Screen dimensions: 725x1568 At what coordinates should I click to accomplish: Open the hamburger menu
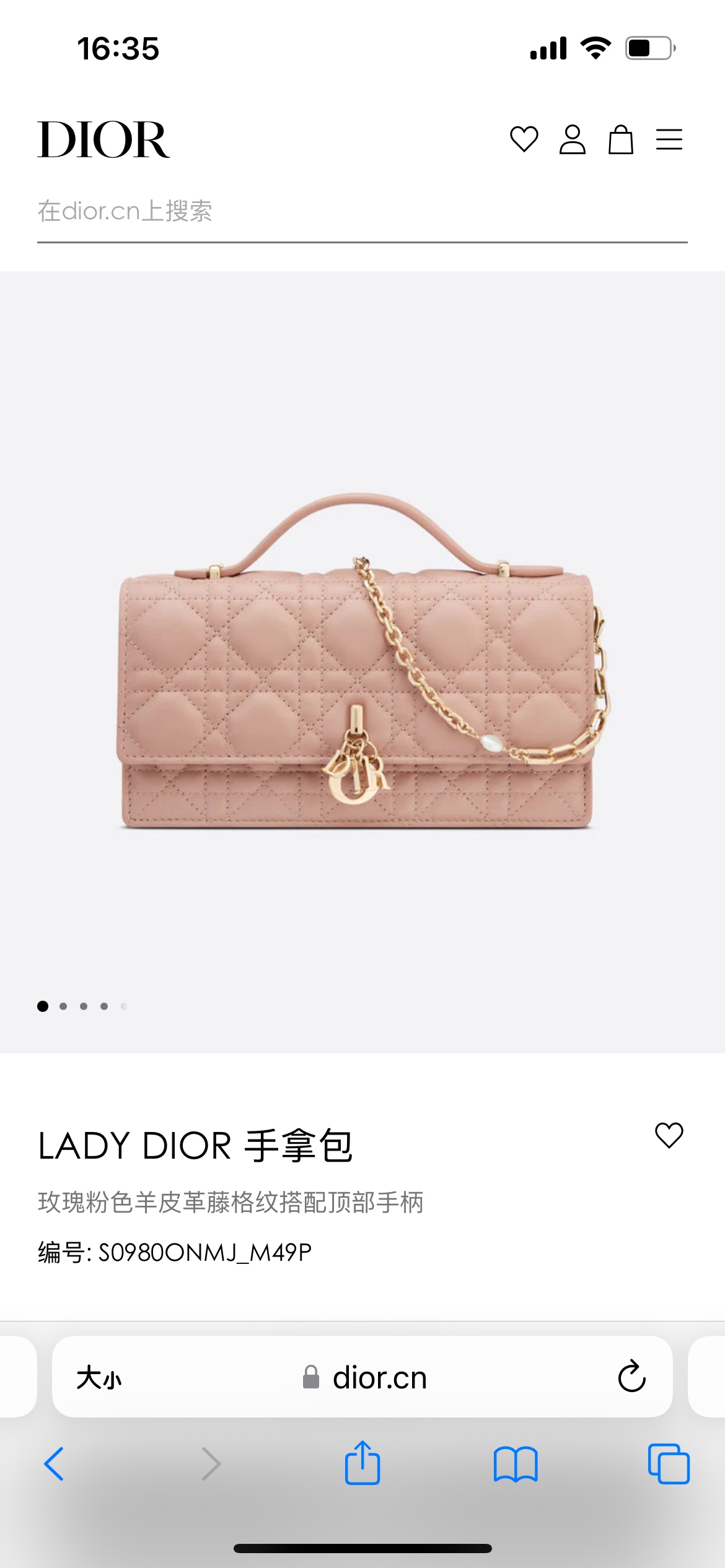click(669, 139)
